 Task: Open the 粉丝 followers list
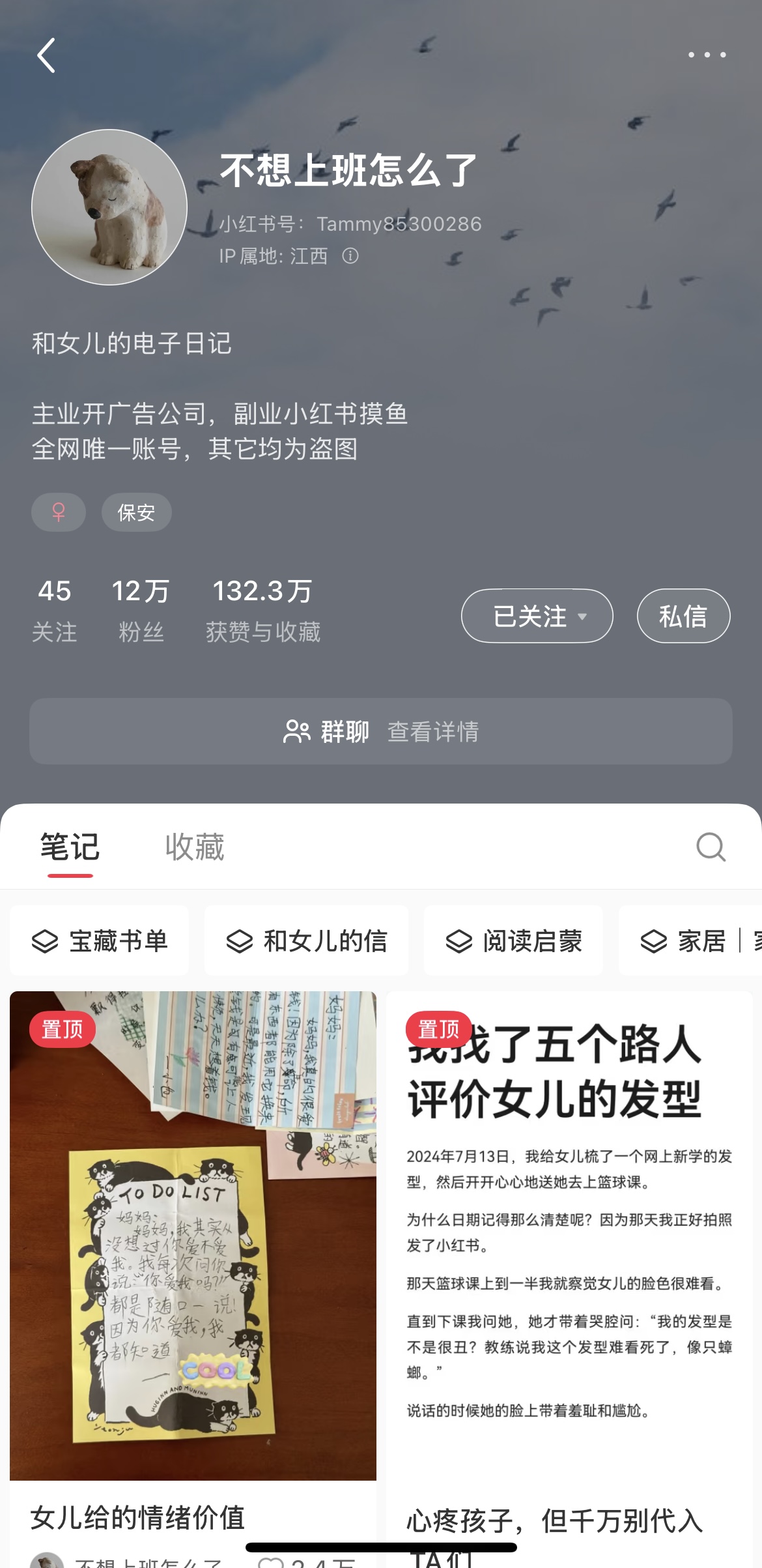pyautogui.click(x=141, y=610)
